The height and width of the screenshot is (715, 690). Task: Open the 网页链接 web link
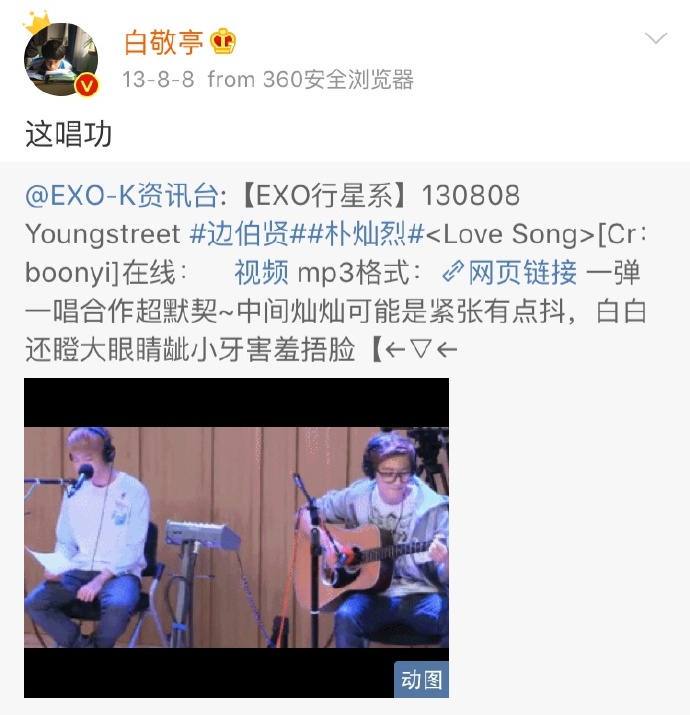point(510,272)
